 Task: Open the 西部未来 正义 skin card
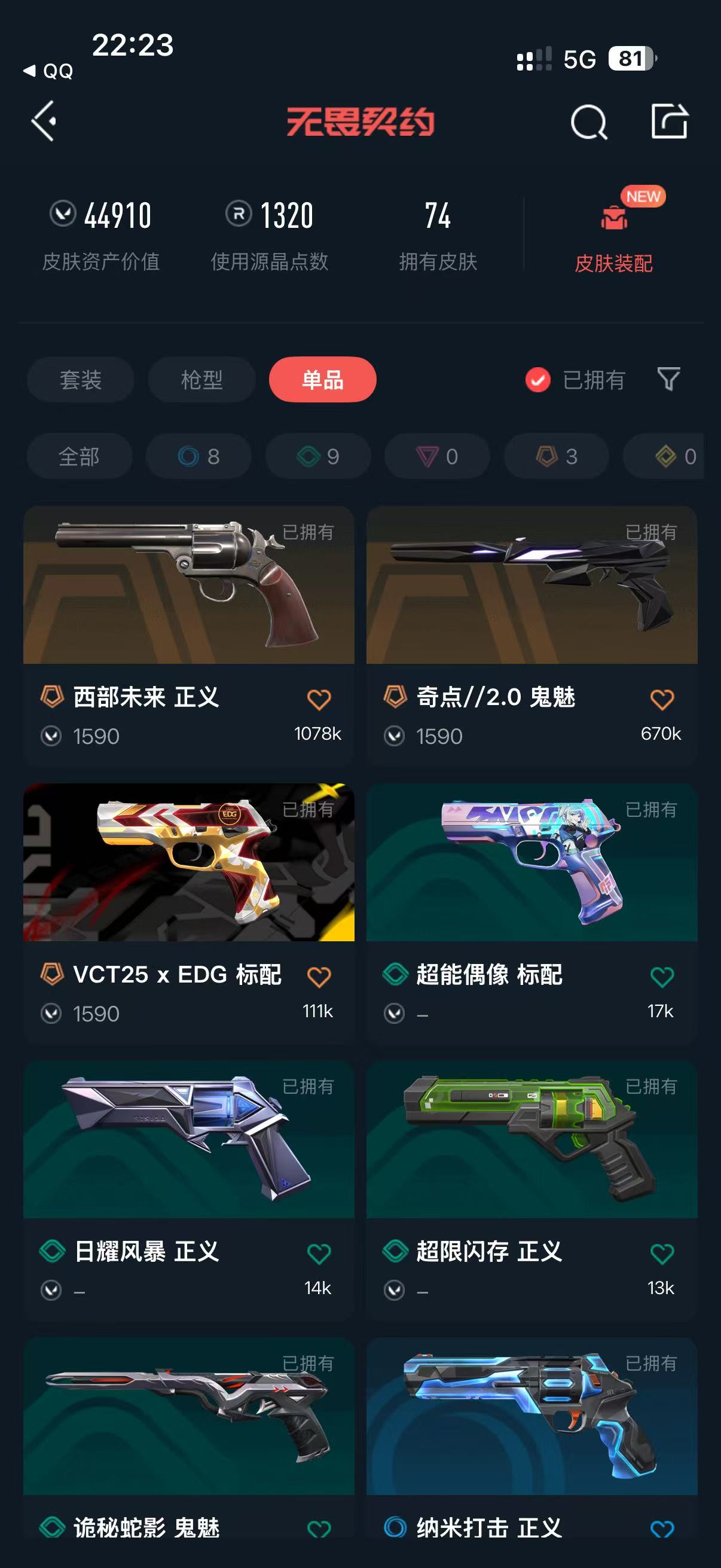[x=188, y=636]
